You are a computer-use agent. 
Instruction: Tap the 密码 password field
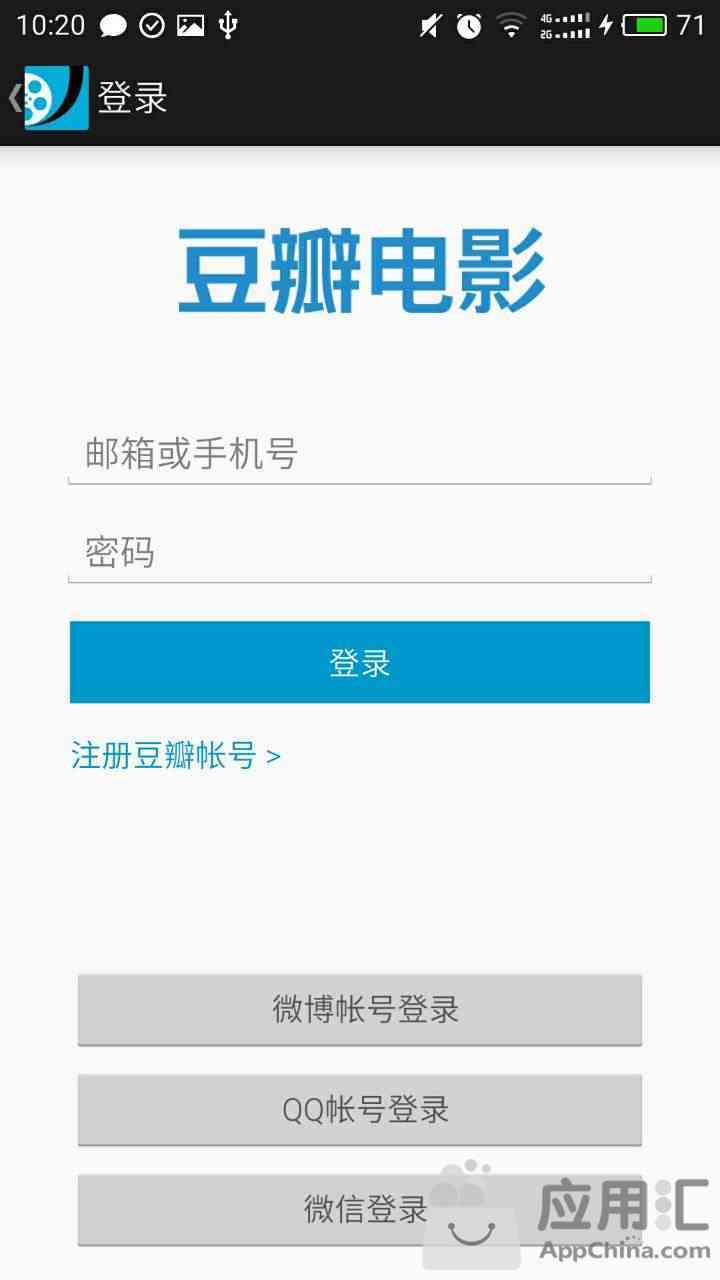360,552
